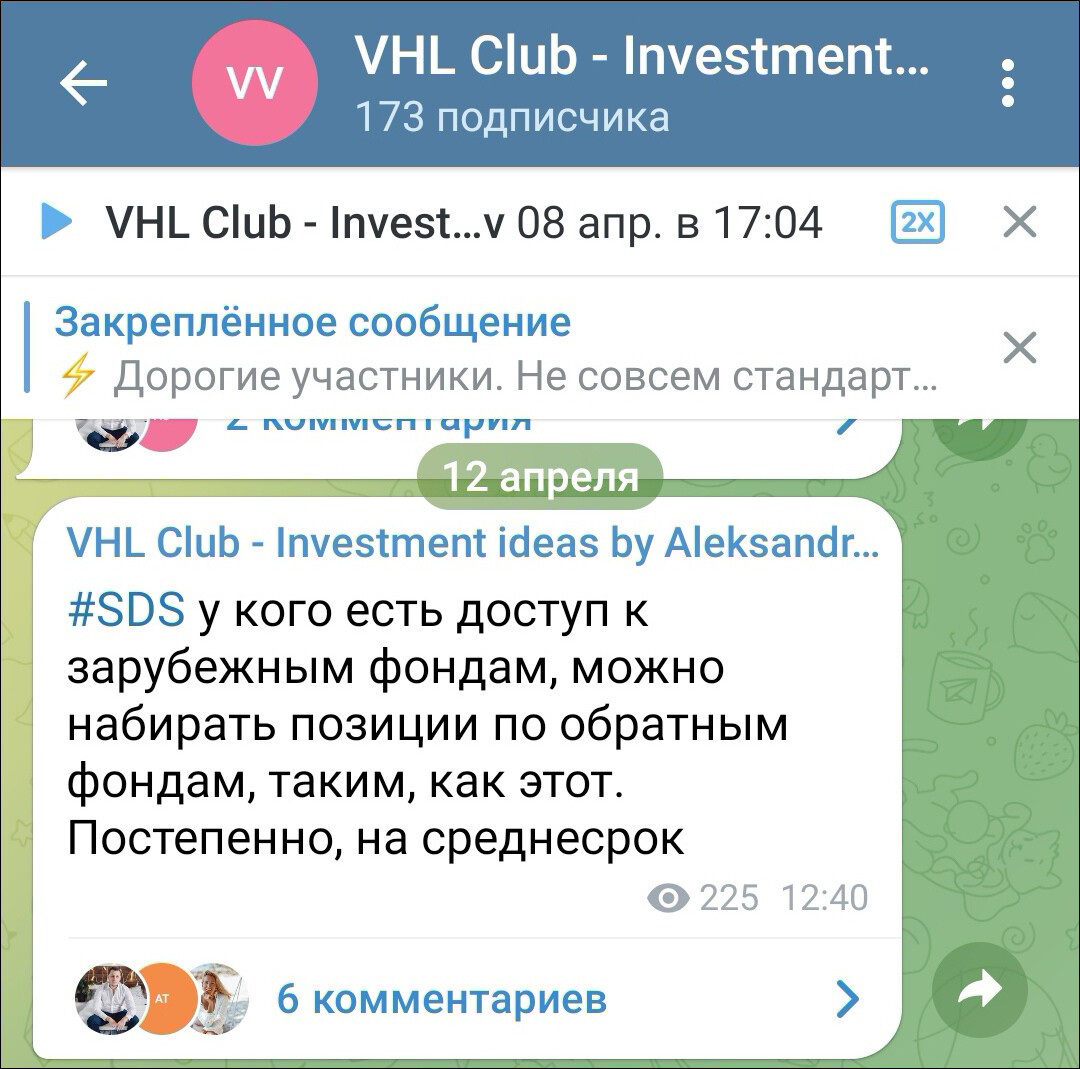Play the voice message

(x=56, y=221)
